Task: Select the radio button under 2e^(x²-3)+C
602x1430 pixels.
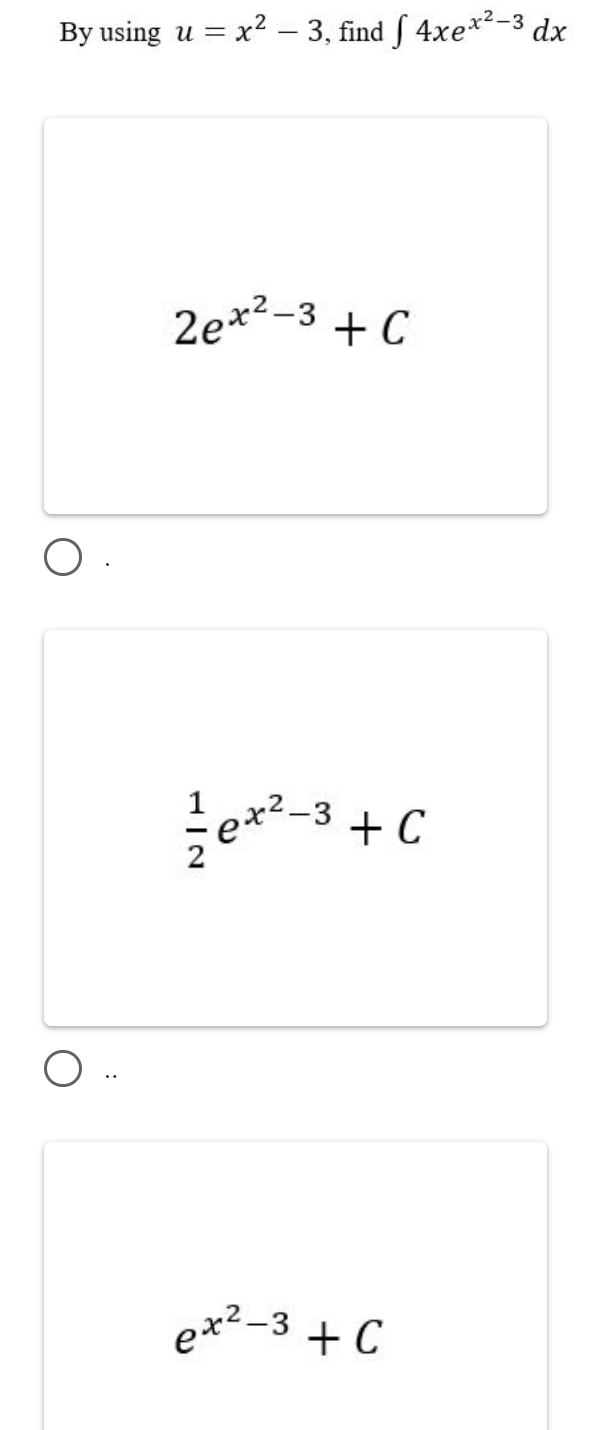Action: point(62,560)
